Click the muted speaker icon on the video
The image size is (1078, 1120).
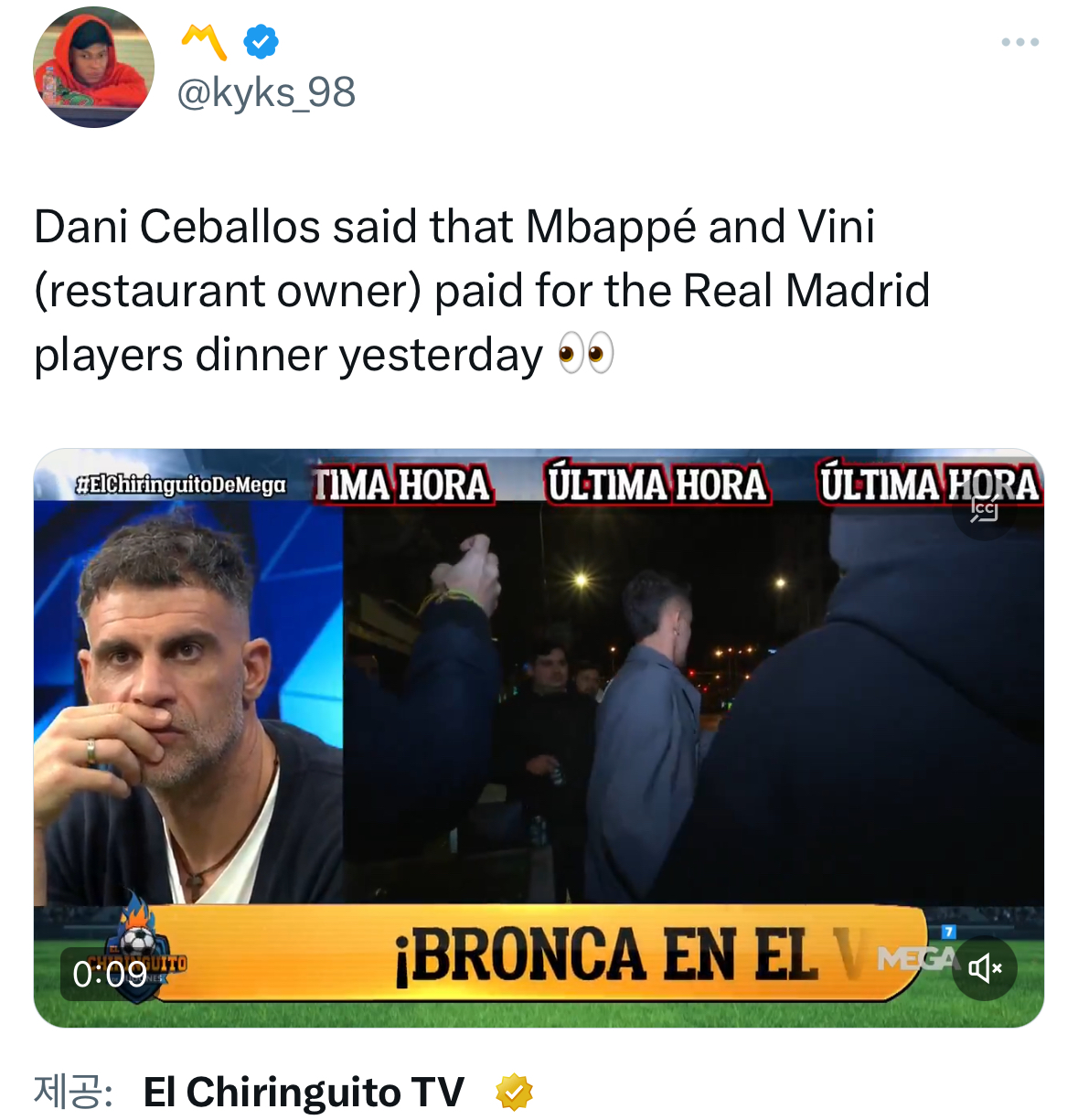(985, 967)
